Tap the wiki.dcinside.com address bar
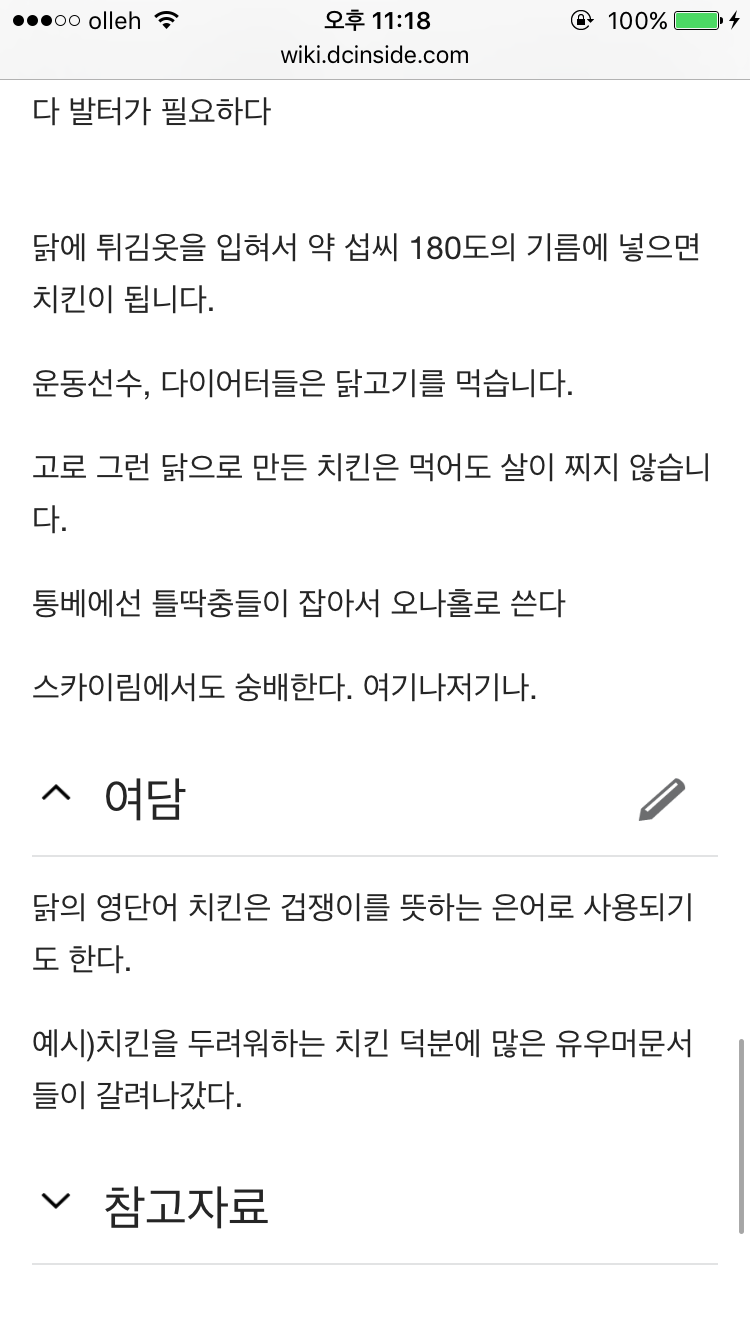The height and width of the screenshot is (1334, 750). coord(375,55)
